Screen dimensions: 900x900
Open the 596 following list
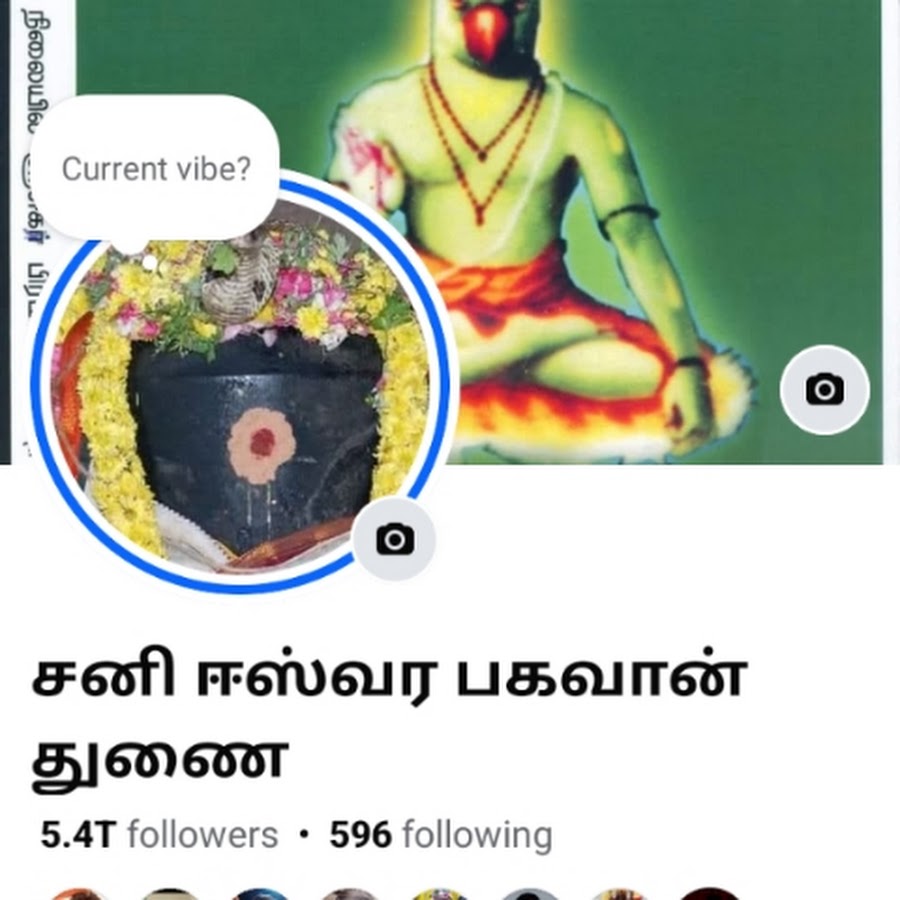[440, 834]
